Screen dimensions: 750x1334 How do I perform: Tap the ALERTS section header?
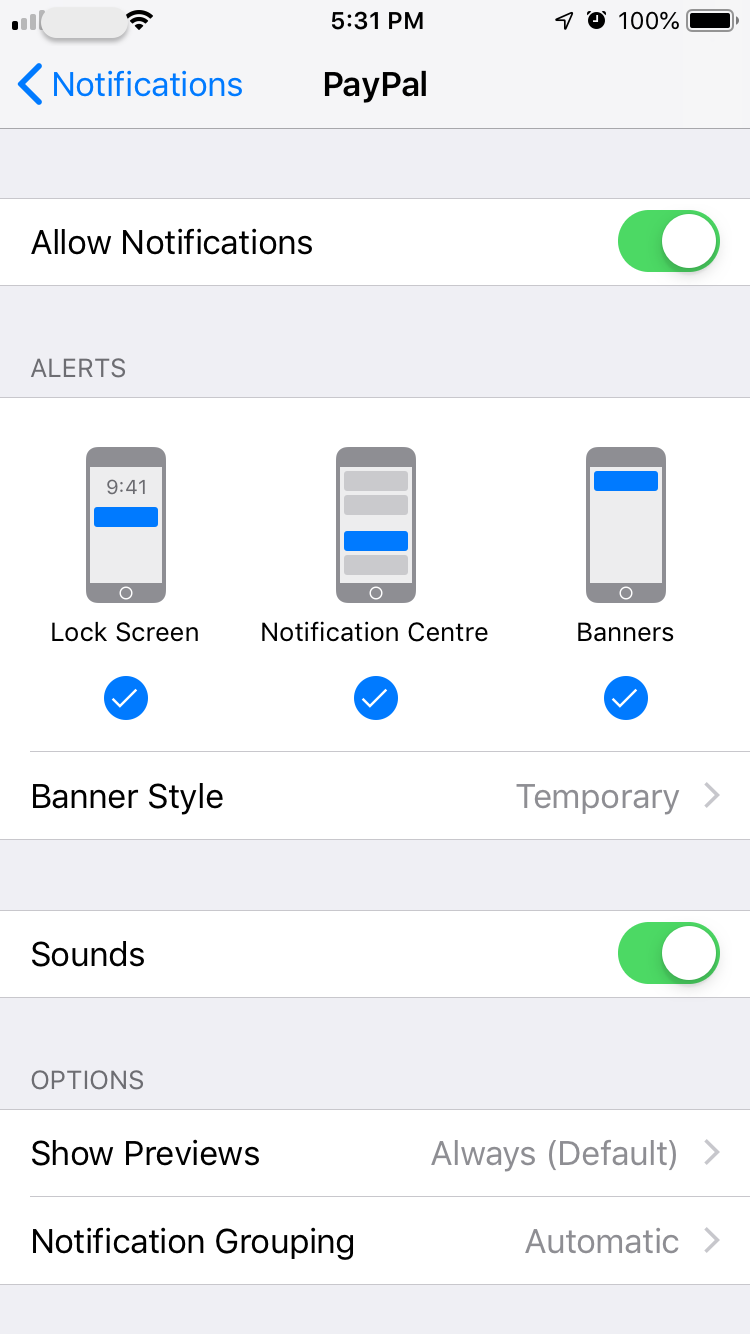(78, 368)
